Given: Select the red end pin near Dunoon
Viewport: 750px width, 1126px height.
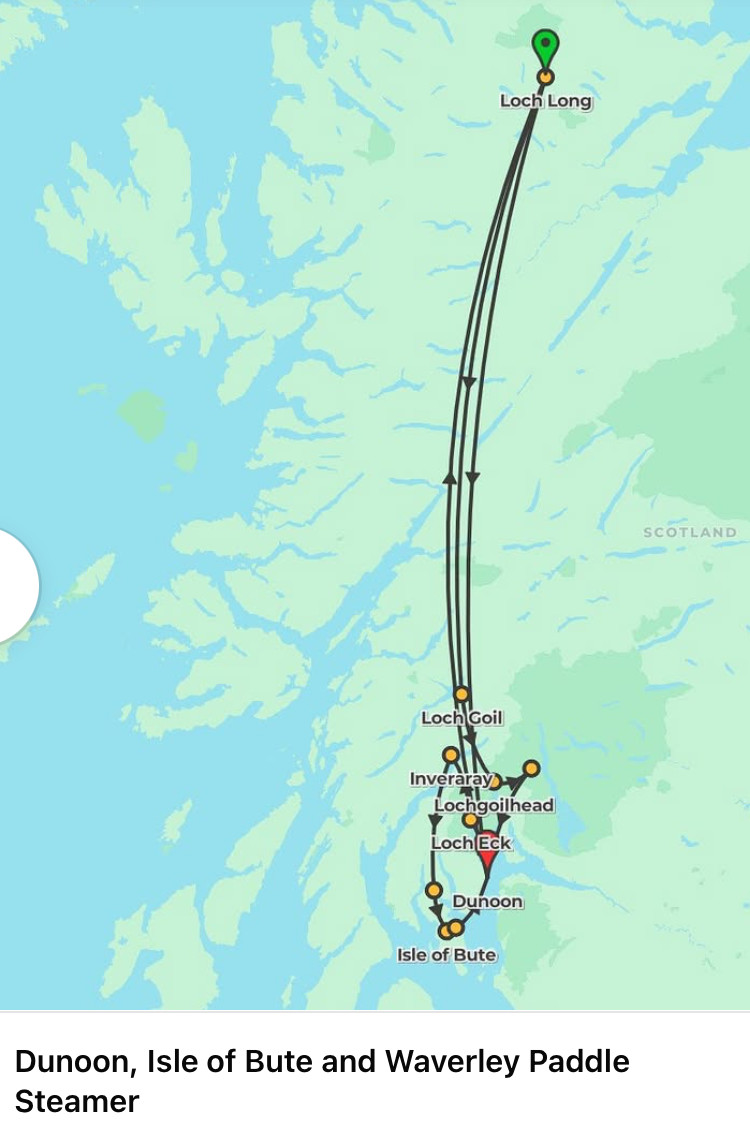Looking at the screenshot, I should click(x=487, y=849).
